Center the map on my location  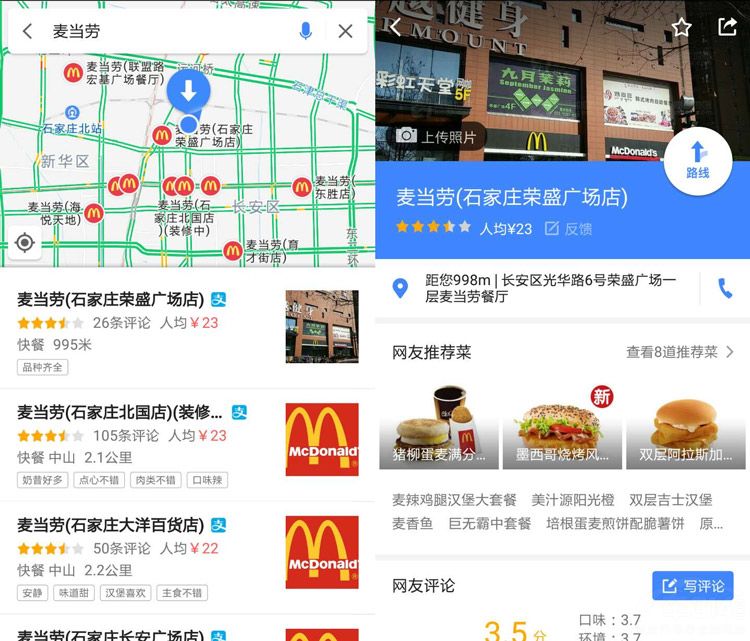[25, 242]
